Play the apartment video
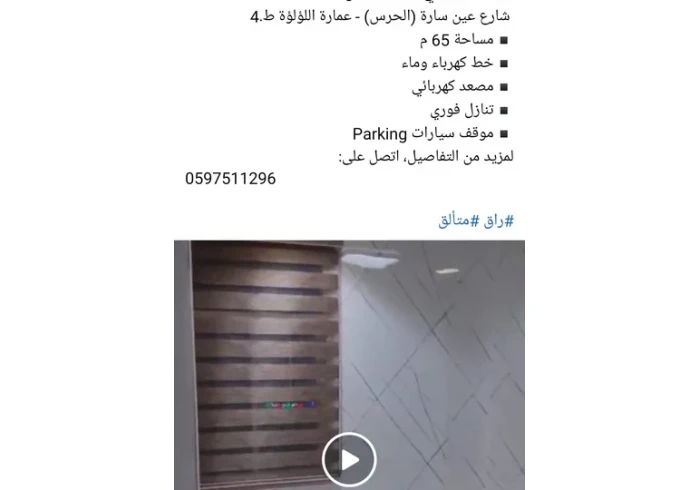The width and height of the screenshot is (700, 490). click(x=349, y=460)
